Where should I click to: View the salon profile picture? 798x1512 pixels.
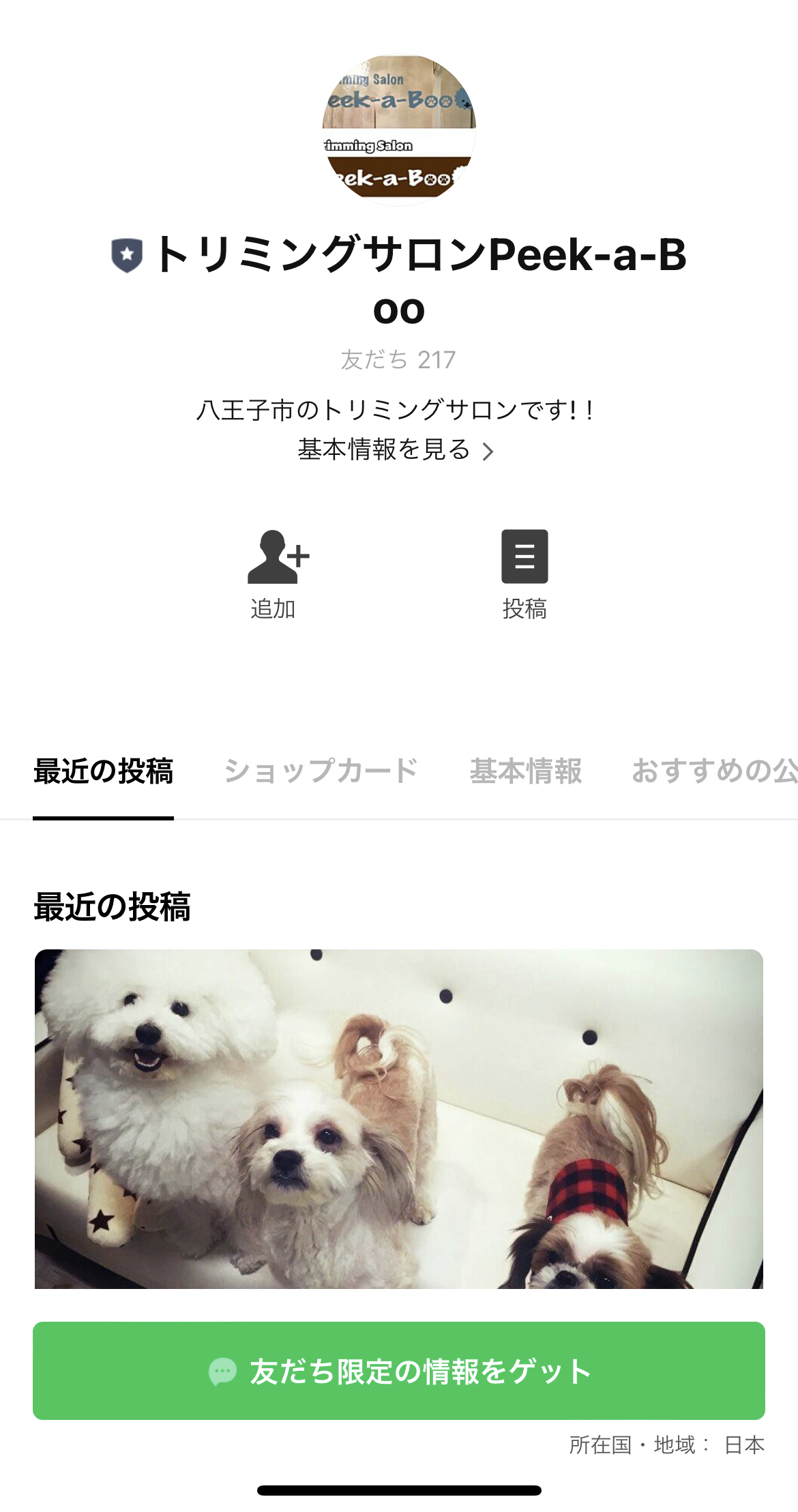[399, 130]
